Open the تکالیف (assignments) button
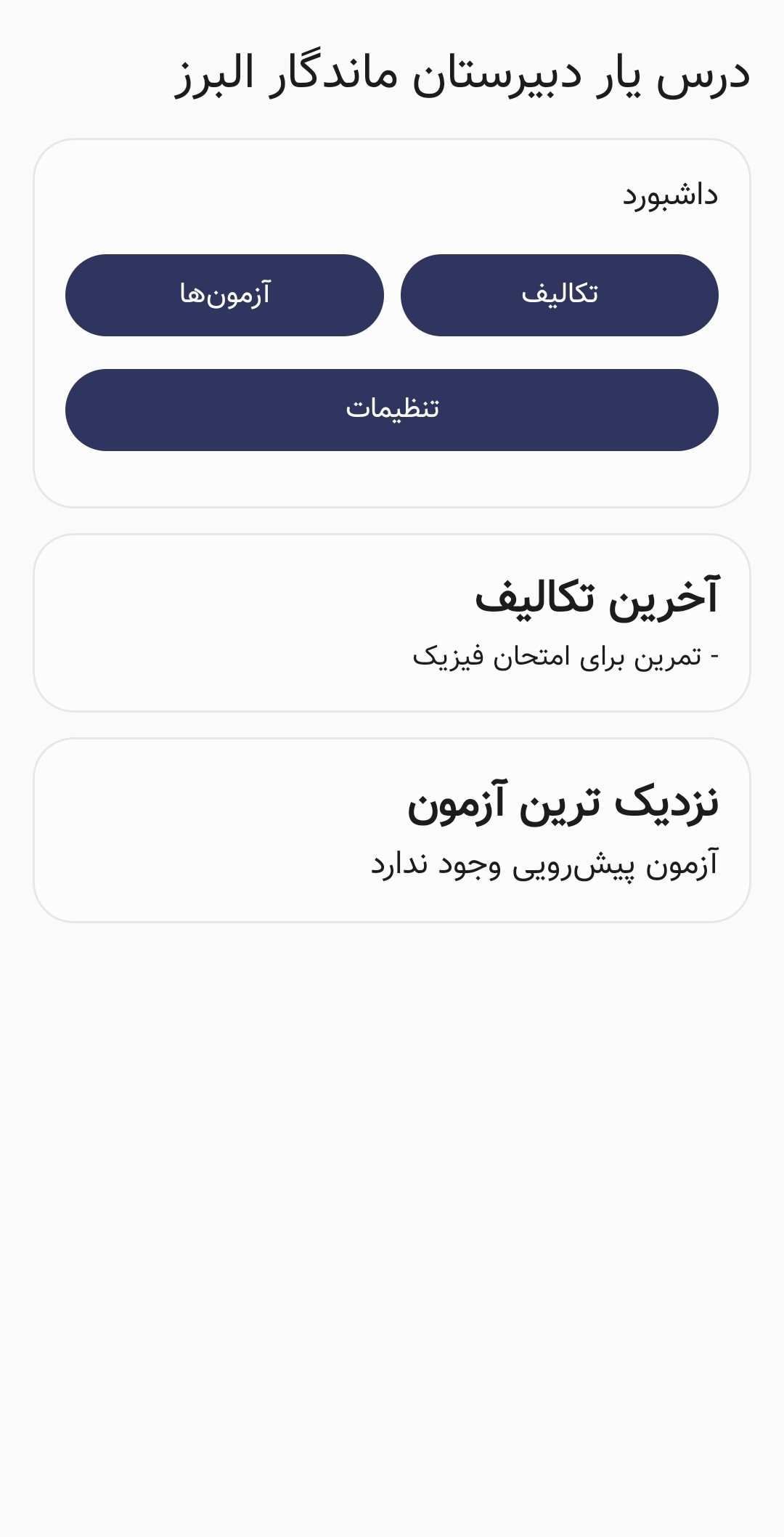Viewport: 784px width, 1537px height. pyautogui.click(x=559, y=295)
